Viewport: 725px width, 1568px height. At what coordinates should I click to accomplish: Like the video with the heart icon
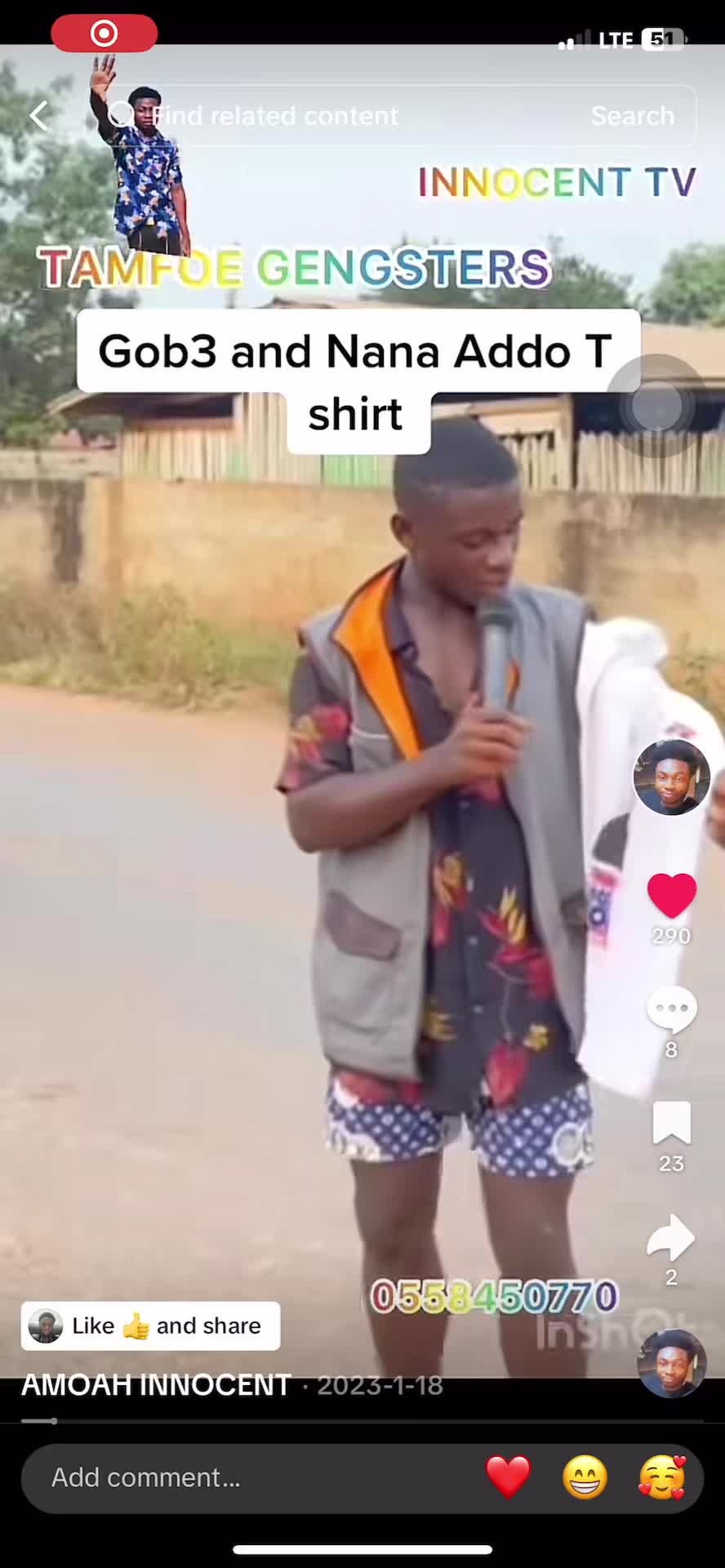(671, 895)
